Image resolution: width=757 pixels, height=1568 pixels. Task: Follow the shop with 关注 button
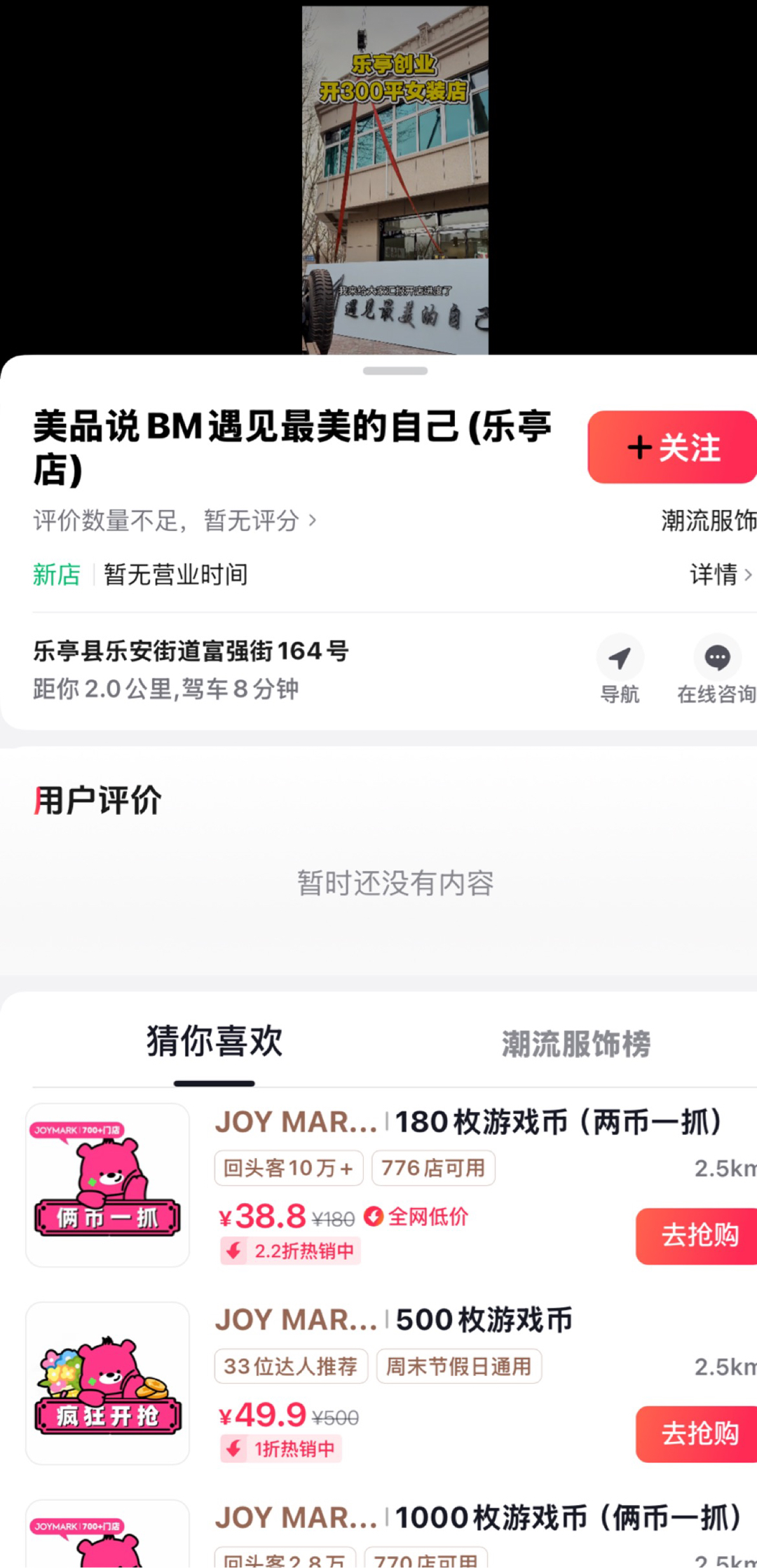click(671, 447)
